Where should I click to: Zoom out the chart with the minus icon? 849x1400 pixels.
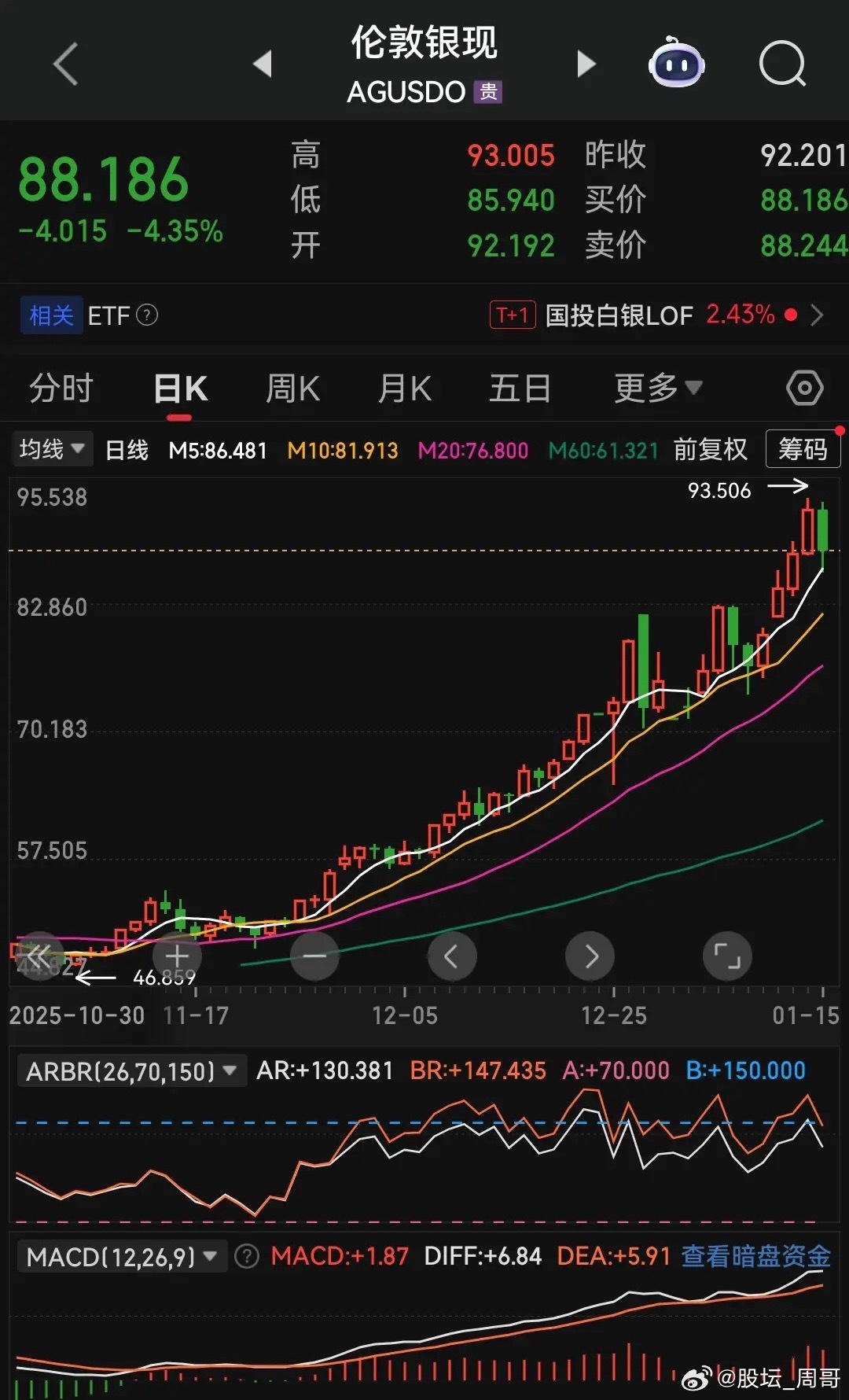[x=314, y=956]
